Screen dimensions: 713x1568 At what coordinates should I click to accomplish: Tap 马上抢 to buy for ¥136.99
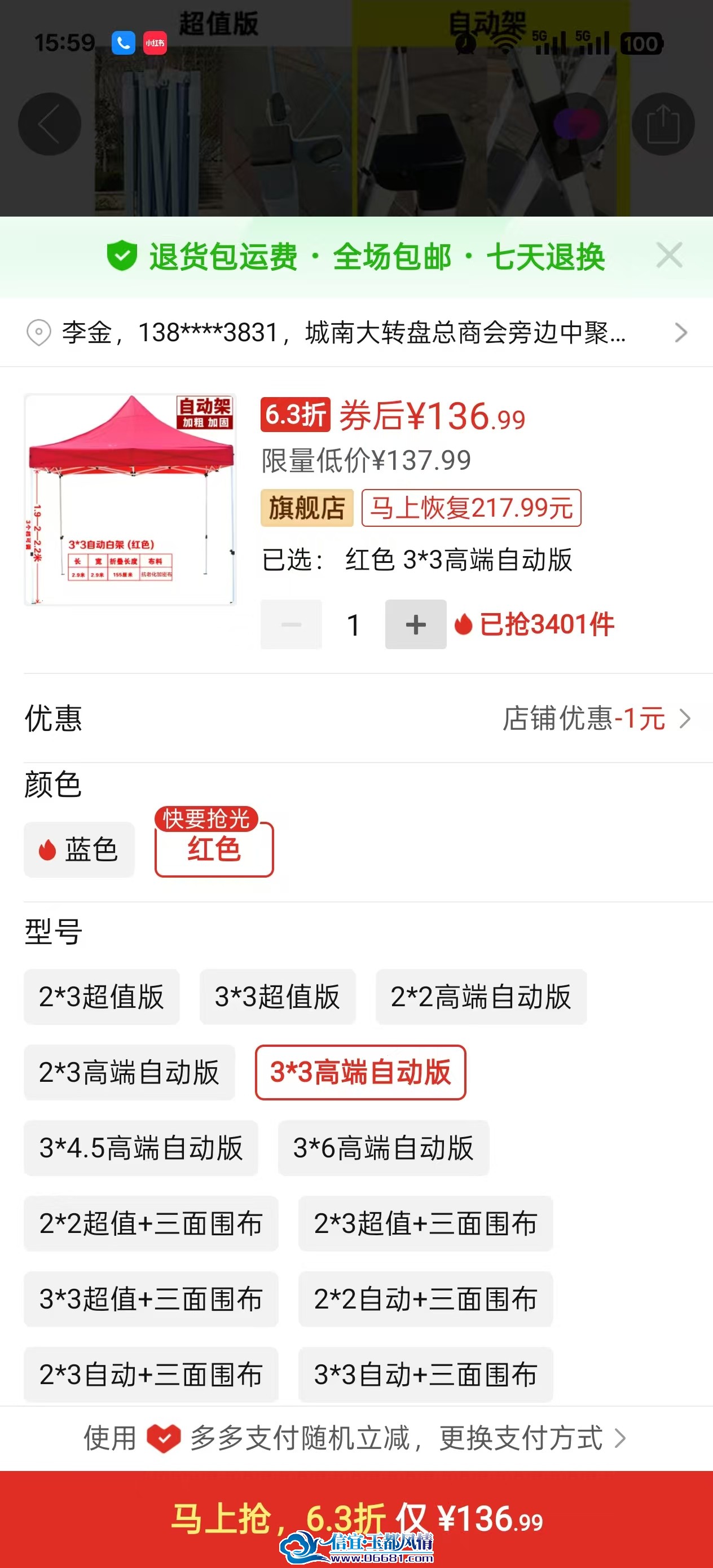356,1519
